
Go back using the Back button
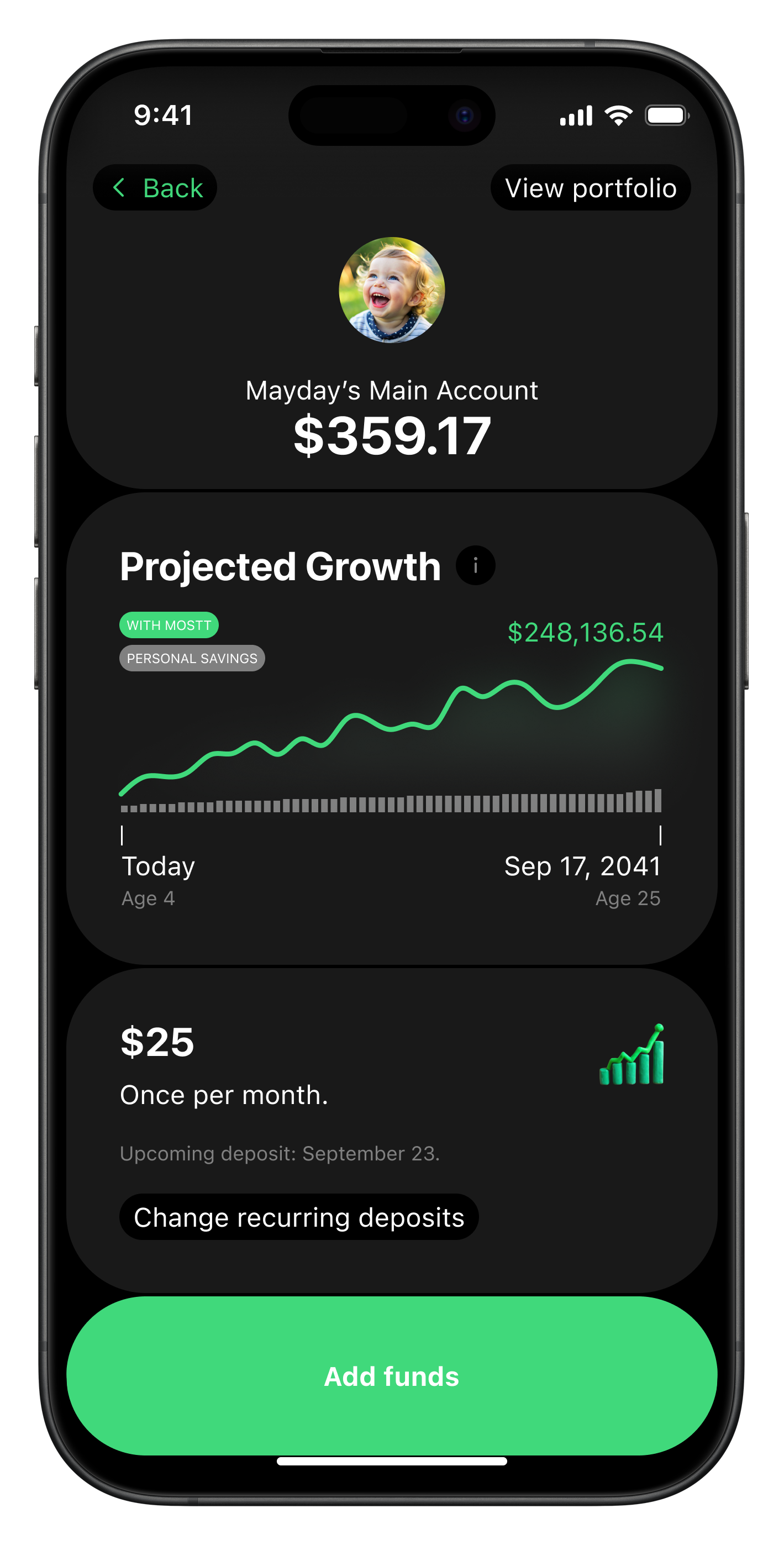(155, 188)
